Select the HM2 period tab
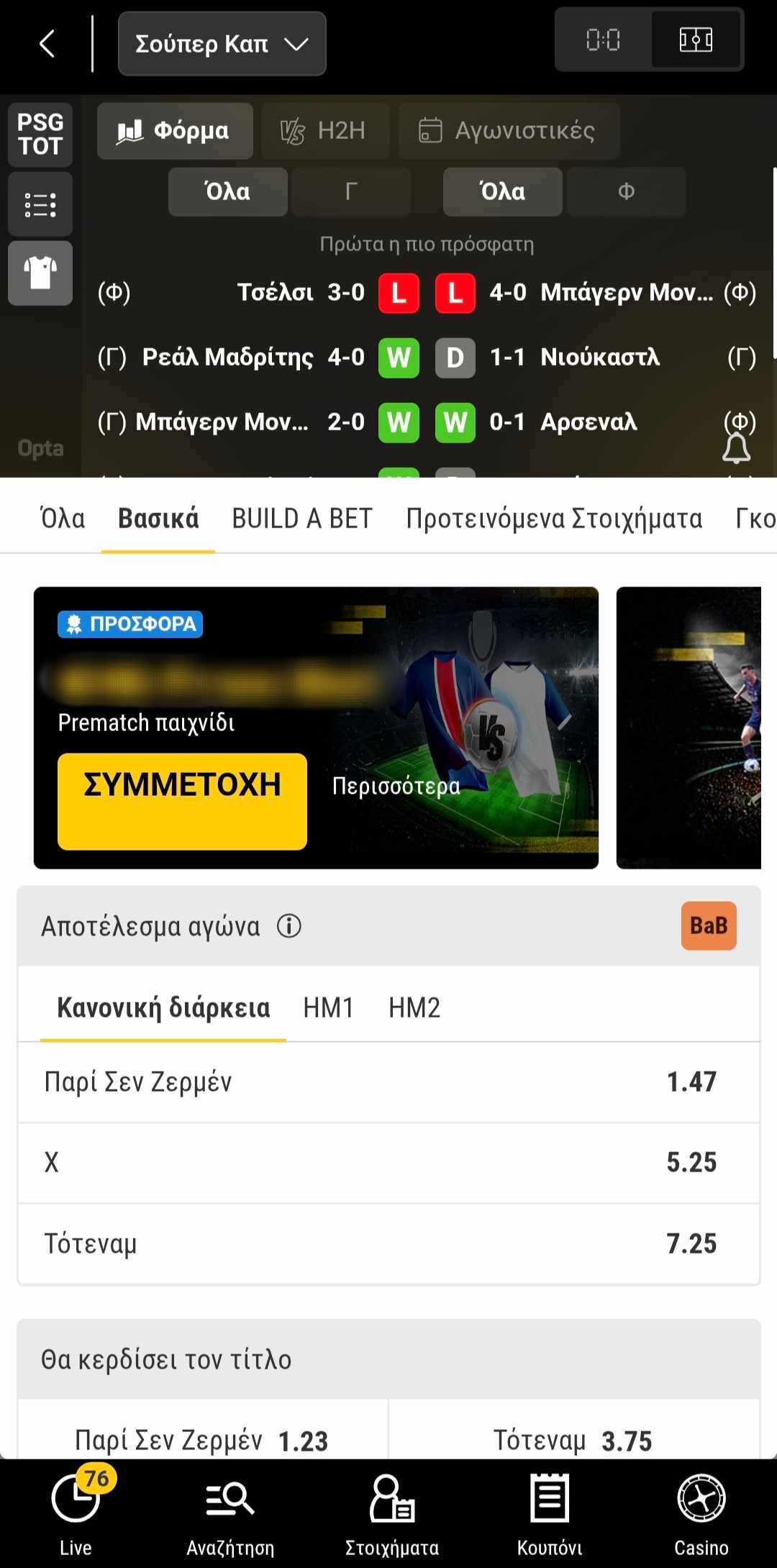This screenshot has height=1568, width=777. pos(414,1007)
